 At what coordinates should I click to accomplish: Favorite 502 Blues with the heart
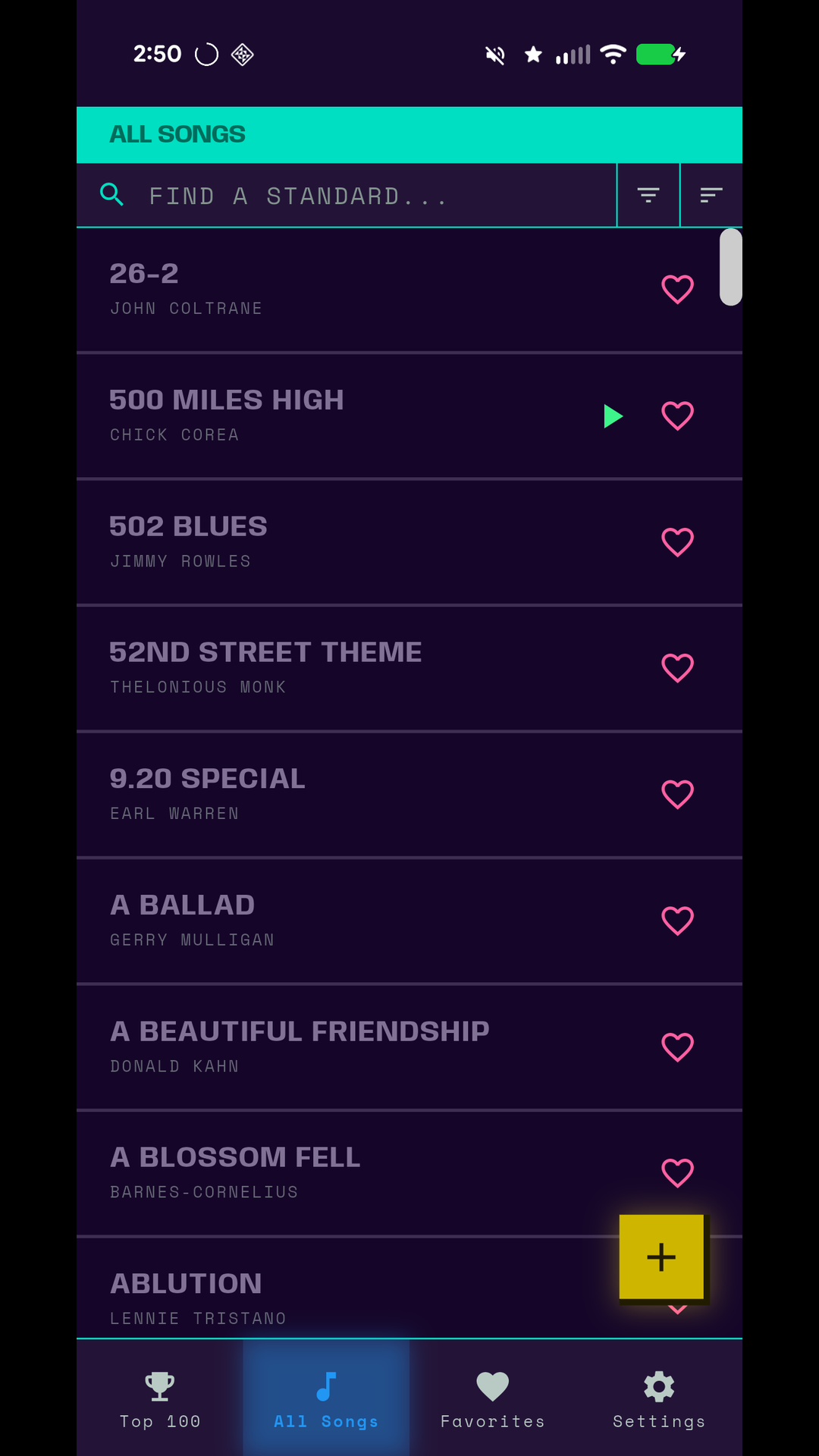click(678, 542)
